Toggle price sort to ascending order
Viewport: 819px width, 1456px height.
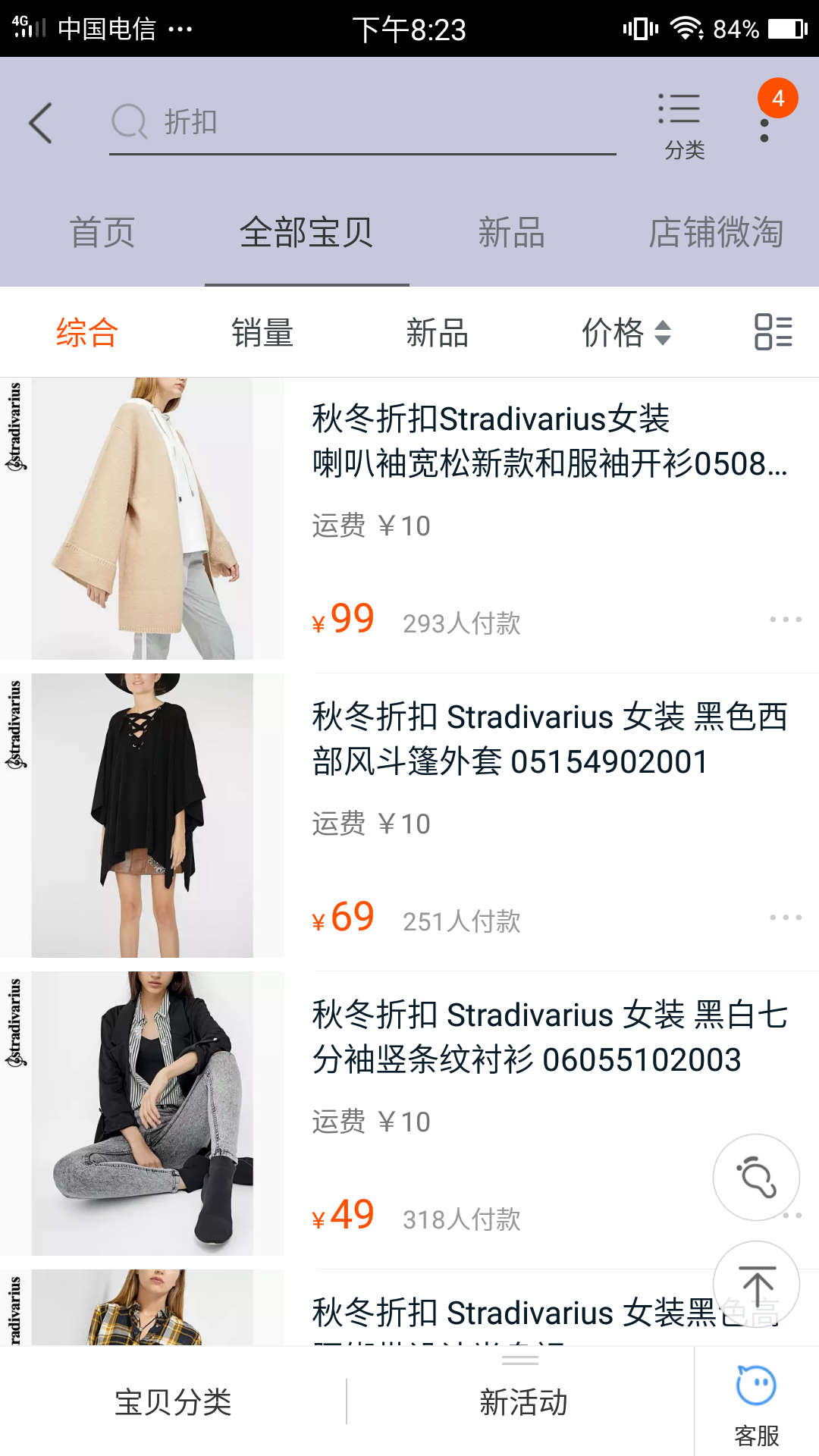click(x=662, y=326)
